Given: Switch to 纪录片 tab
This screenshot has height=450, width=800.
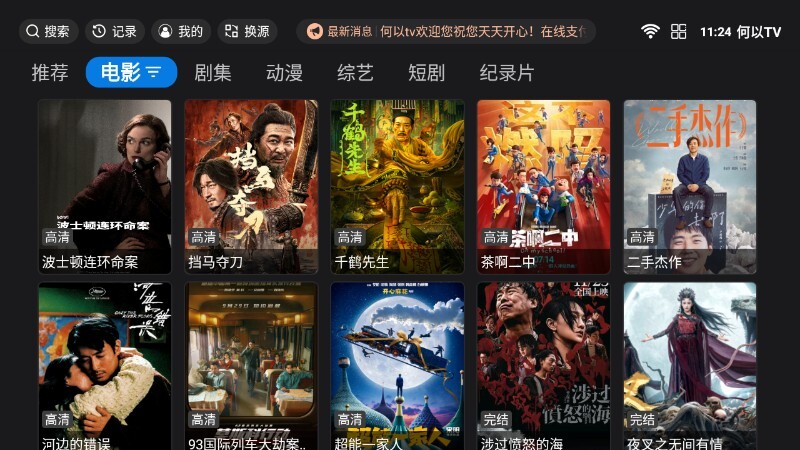Looking at the screenshot, I should (x=507, y=73).
